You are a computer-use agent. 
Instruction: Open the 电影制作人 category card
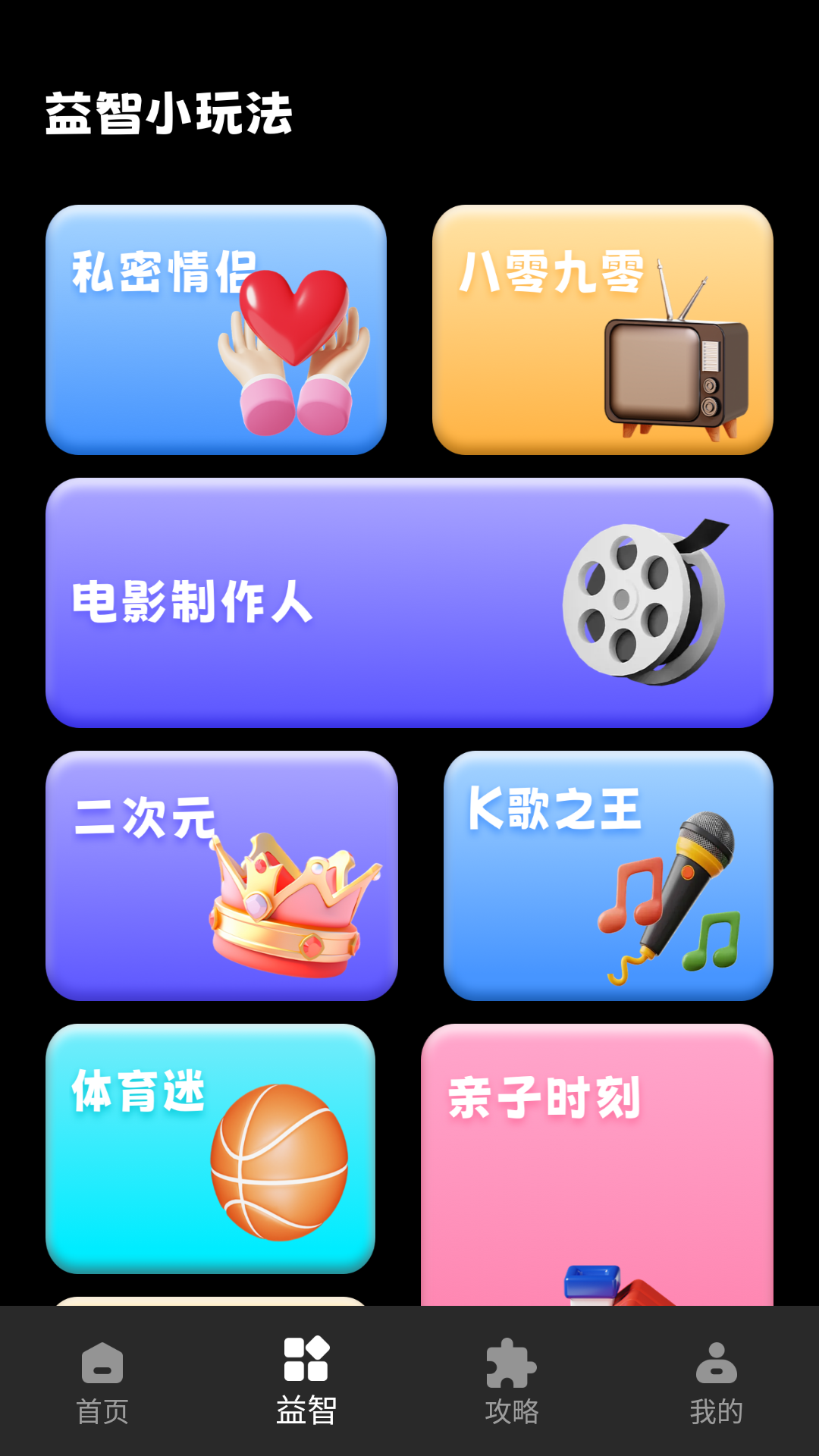(409, 603)
